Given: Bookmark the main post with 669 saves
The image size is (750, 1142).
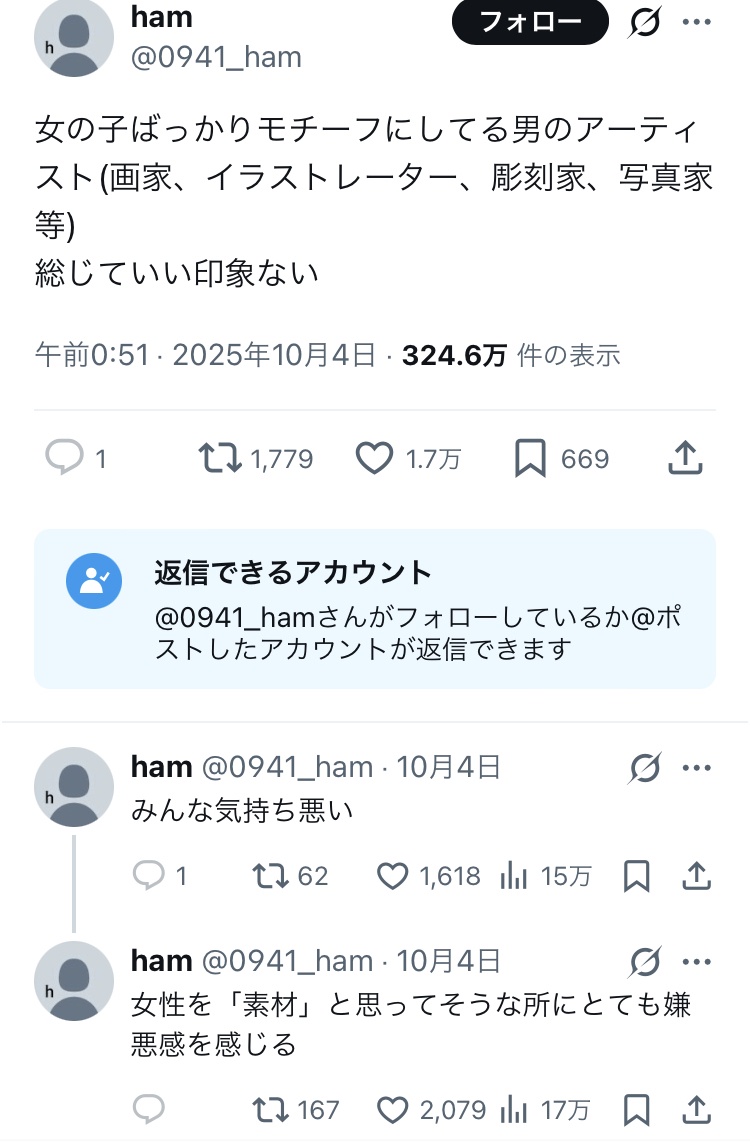Looking at the screenshot, I should [530, 459].
